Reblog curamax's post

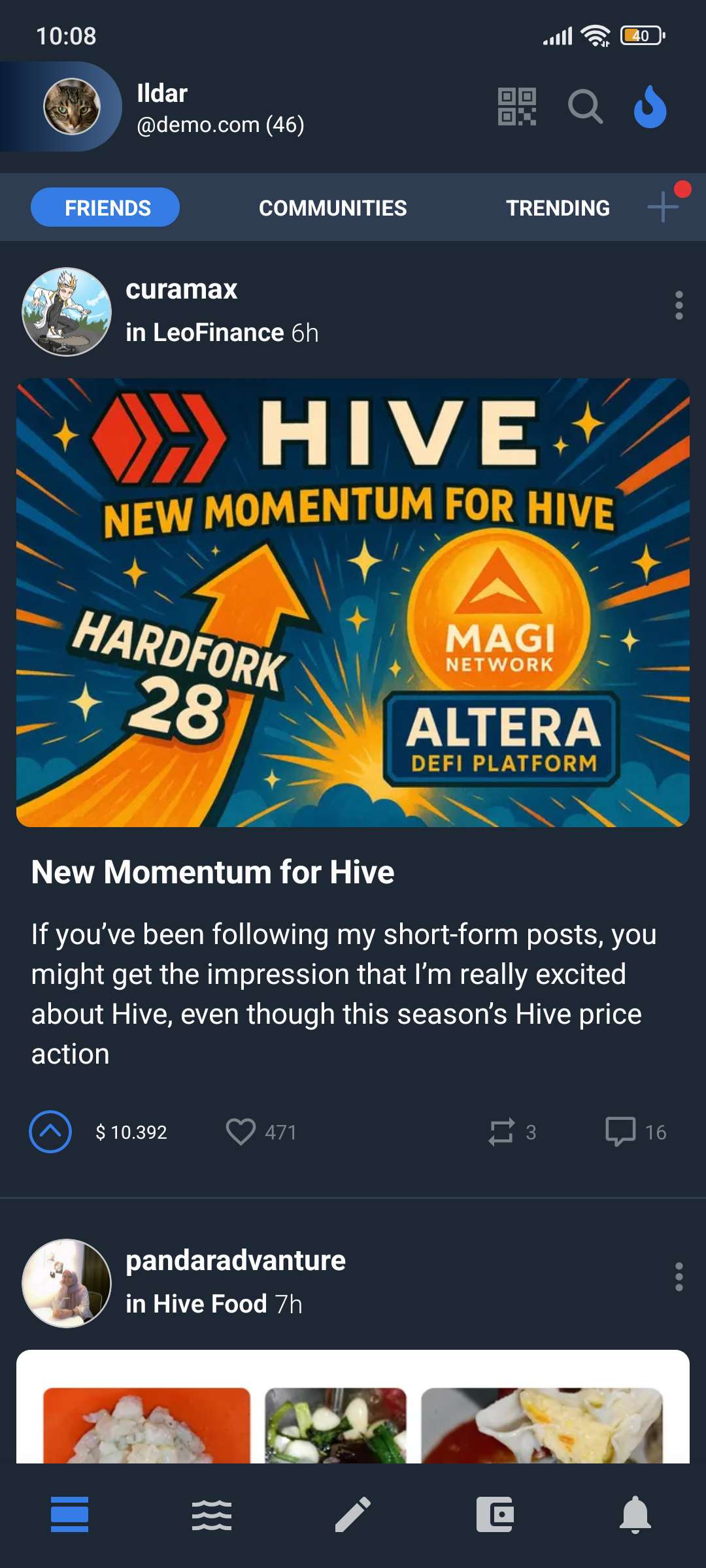pos(501,1132)
